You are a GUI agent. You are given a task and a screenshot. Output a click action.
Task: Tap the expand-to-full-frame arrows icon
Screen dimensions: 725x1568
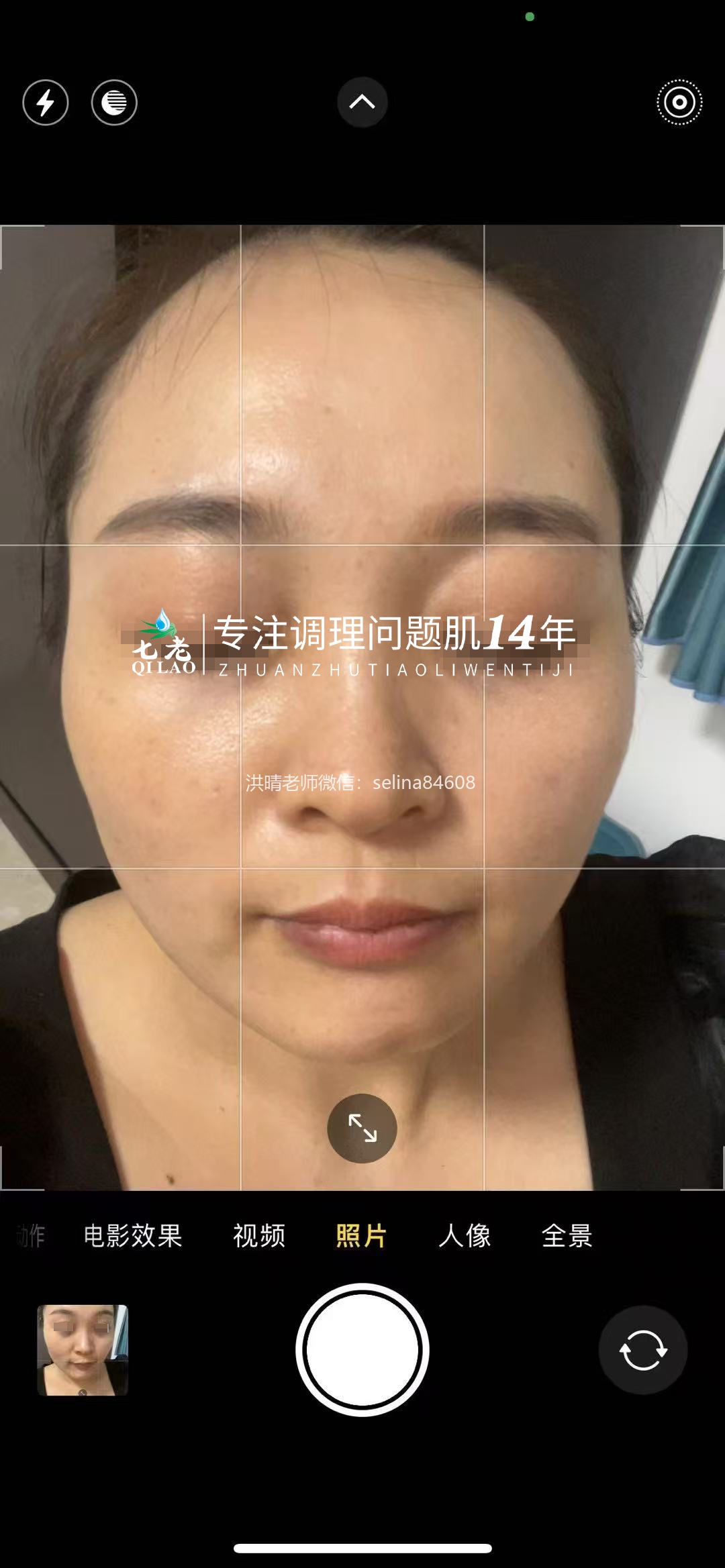[x=362, y=1127]
